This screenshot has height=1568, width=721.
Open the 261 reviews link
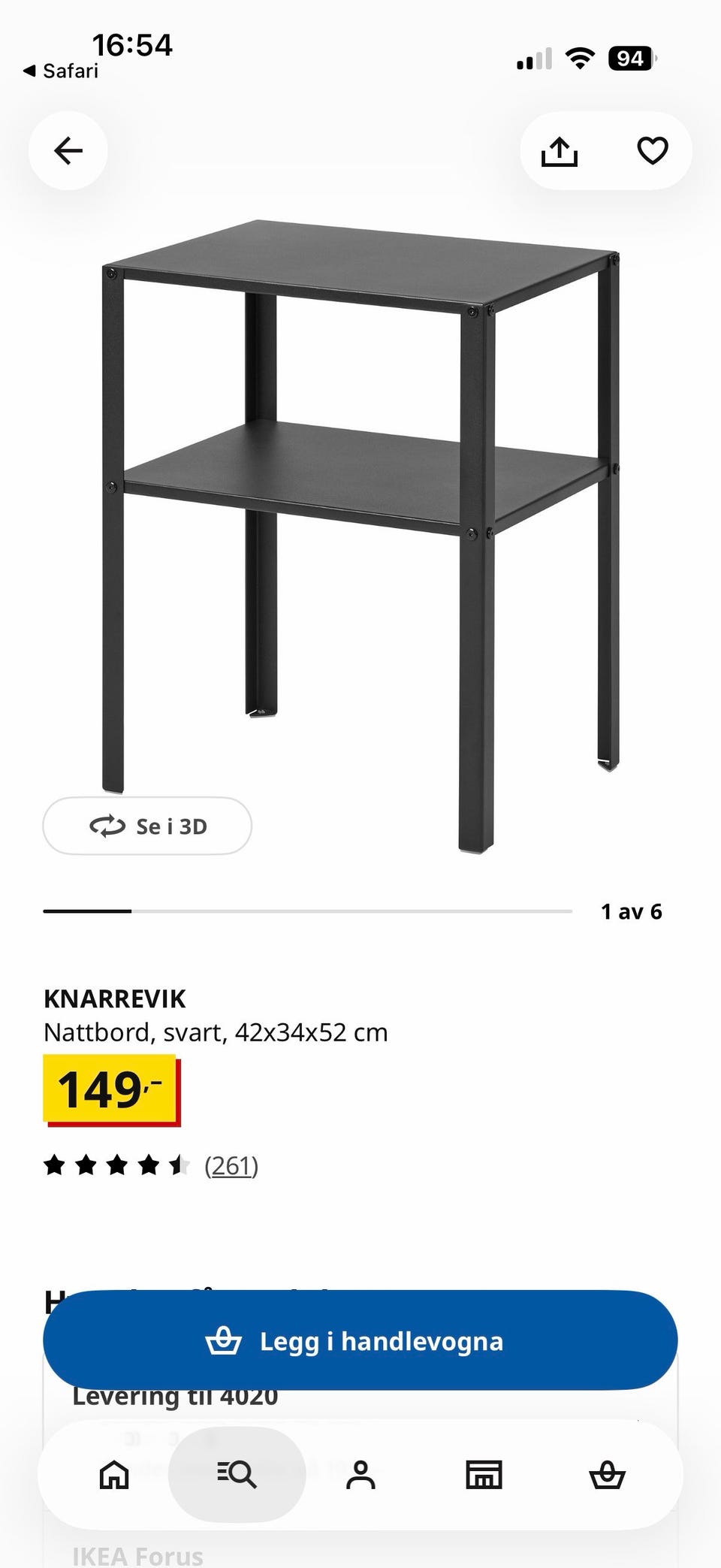click(231, 1165)
